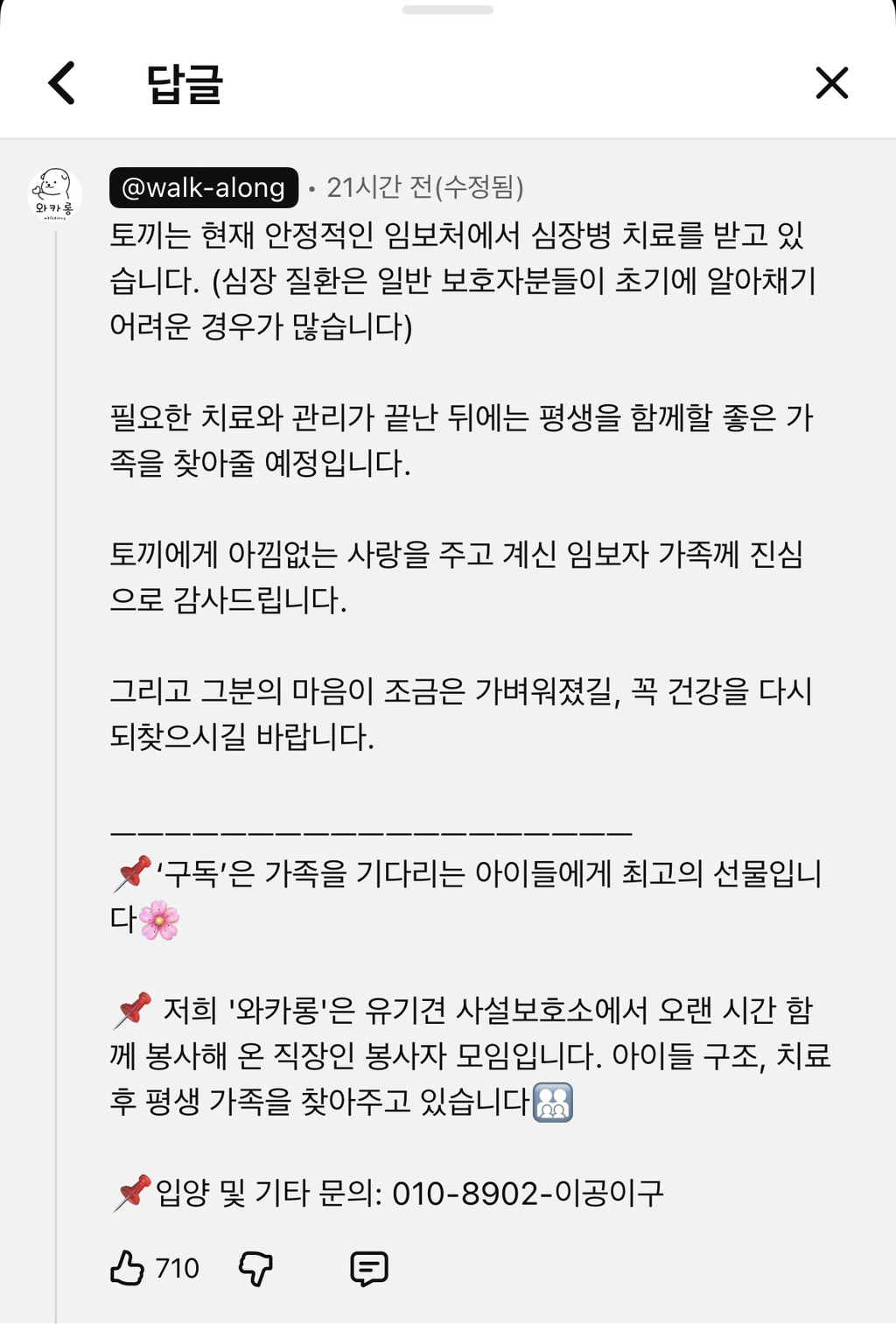Select the '21시간 전(수정됨)' timestamp
Screen dimensions: 896x1324
[425, 186]
